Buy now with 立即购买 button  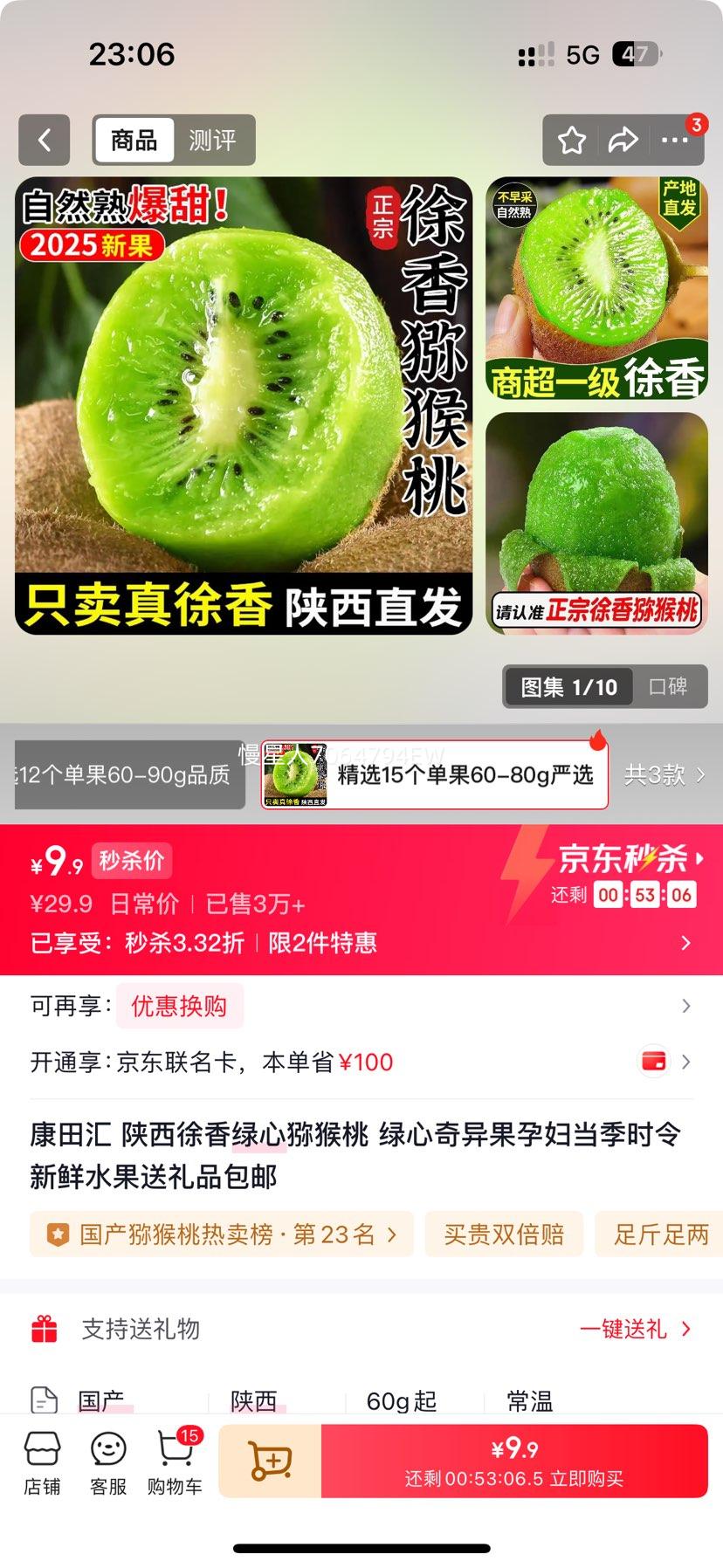point(514,1461)
